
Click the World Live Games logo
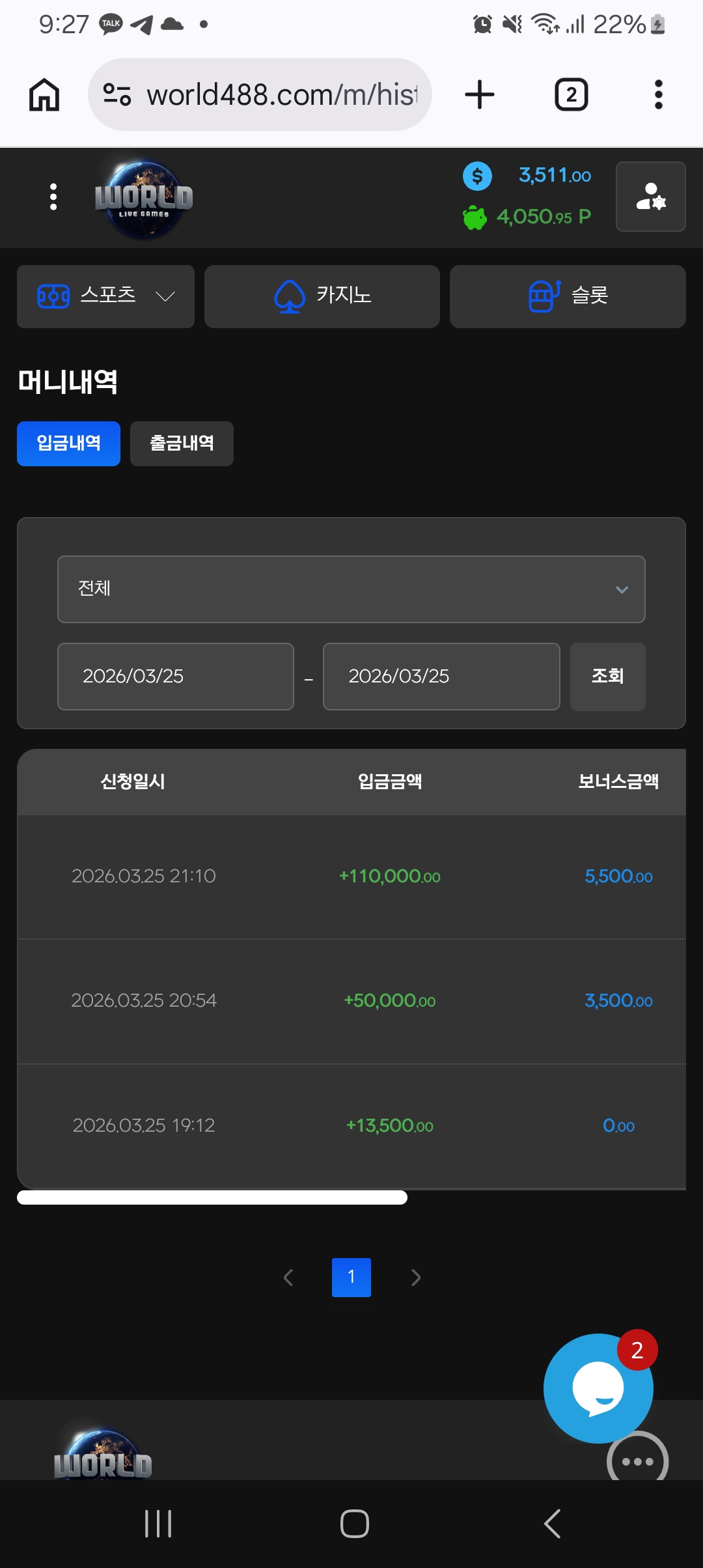[143, 197]
